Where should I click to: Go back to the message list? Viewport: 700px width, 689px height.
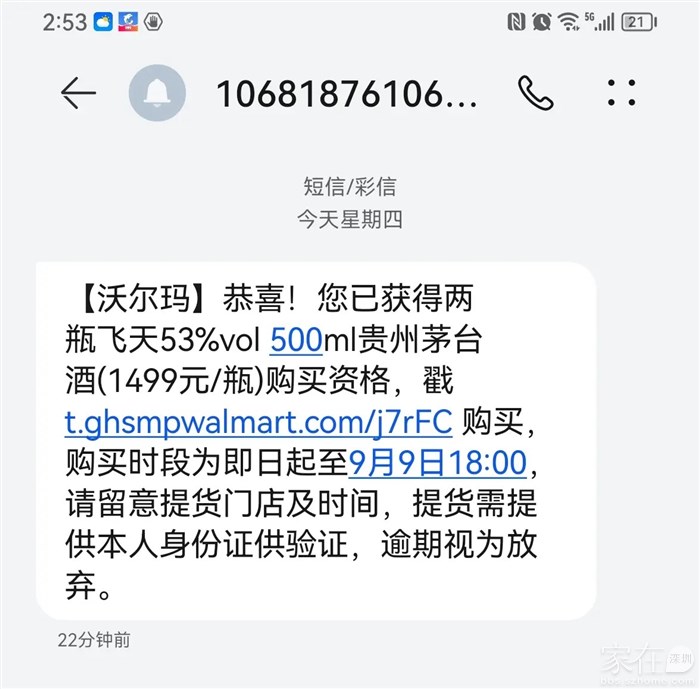point(78,93)
